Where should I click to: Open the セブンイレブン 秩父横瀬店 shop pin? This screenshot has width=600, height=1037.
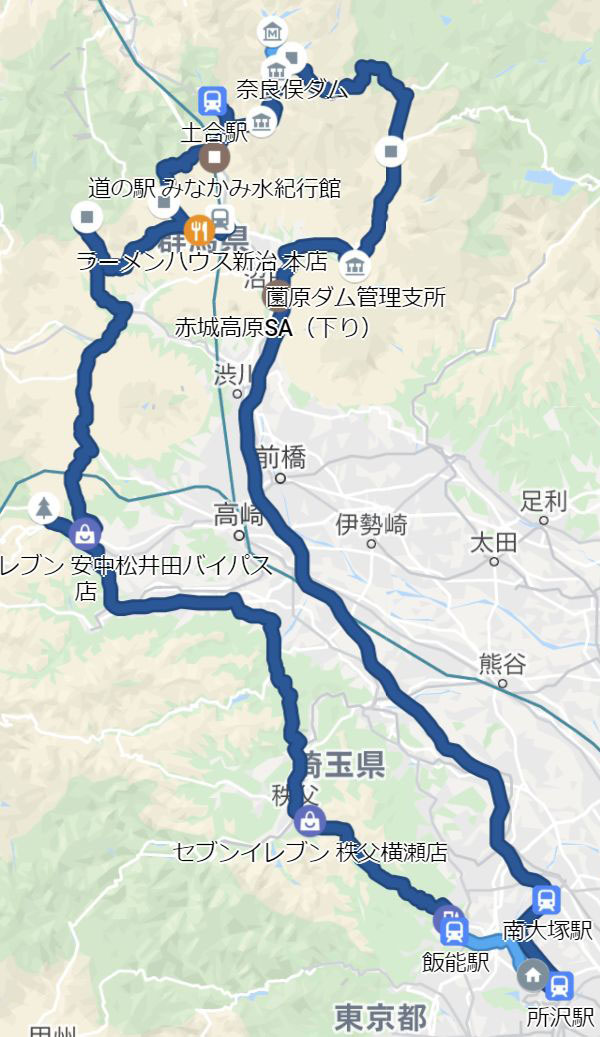tap(309, 821)
